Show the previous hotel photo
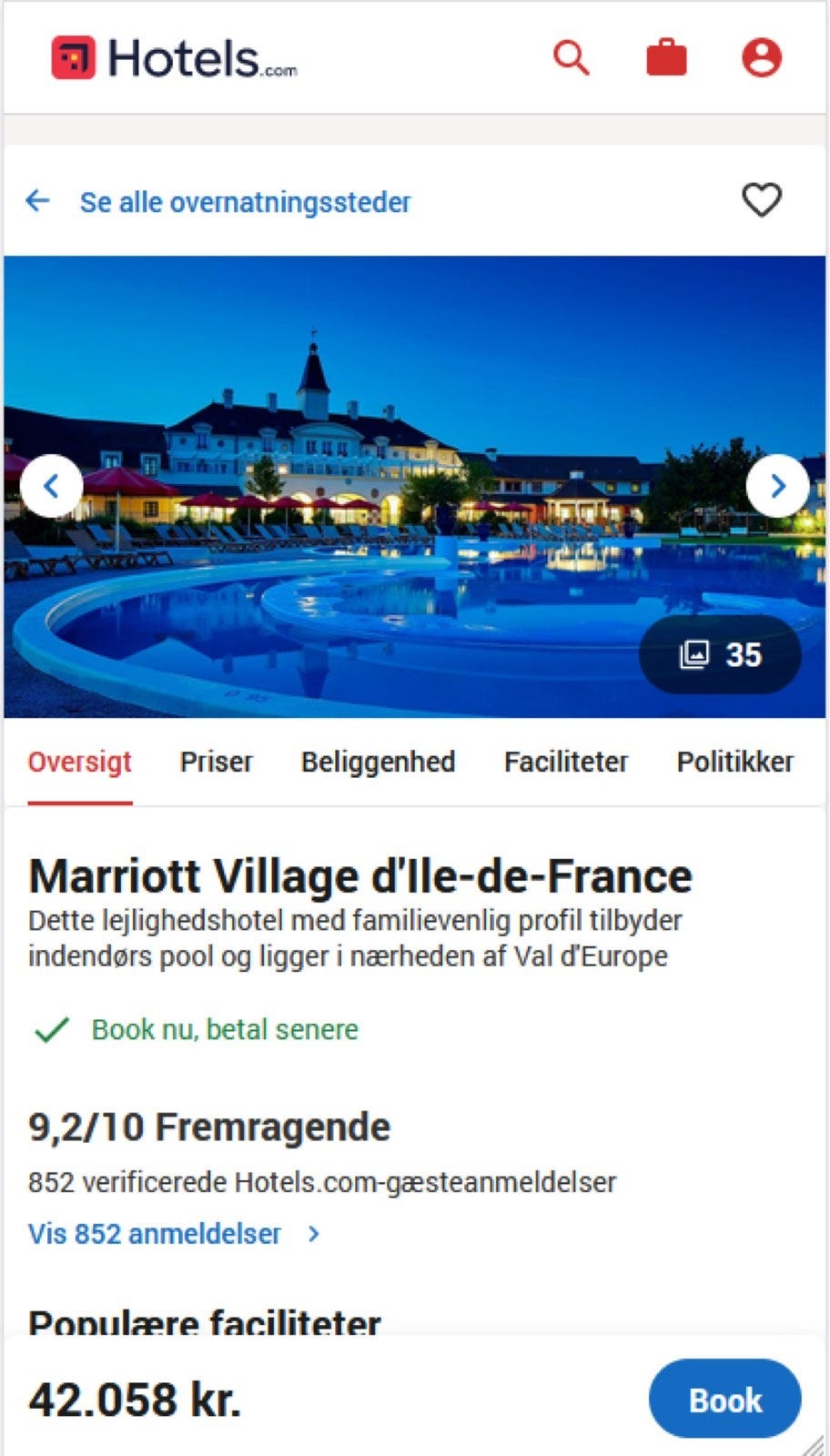Viewport: 830px width, 1456px height. pyautogui.click(x=52, y=486)
